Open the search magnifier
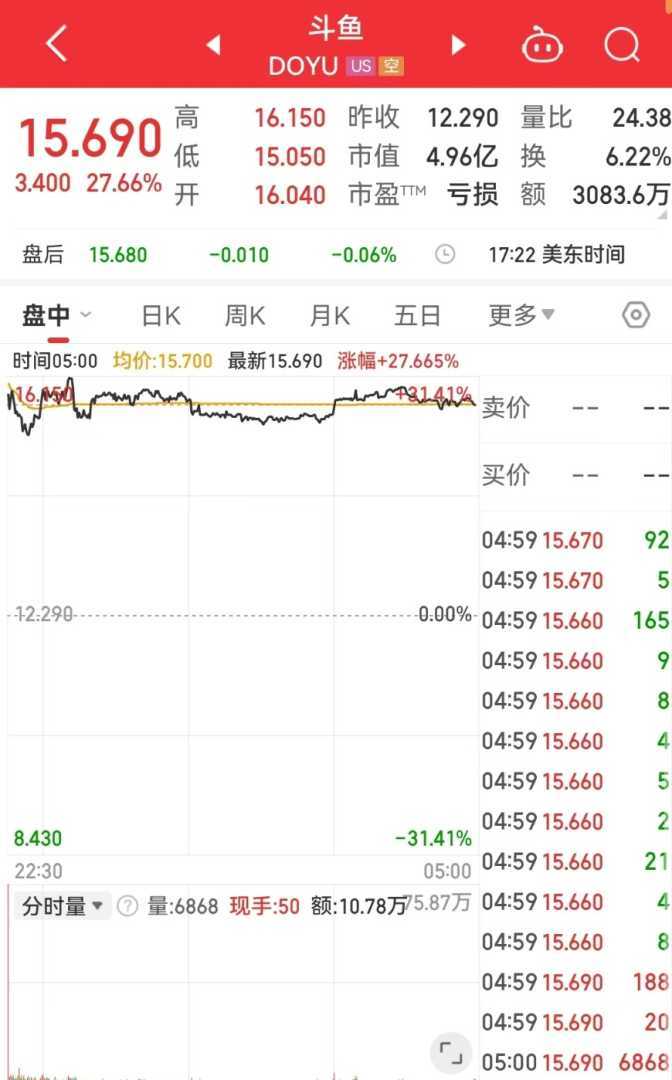The image size is (672, 1080). tap(622, 44)
